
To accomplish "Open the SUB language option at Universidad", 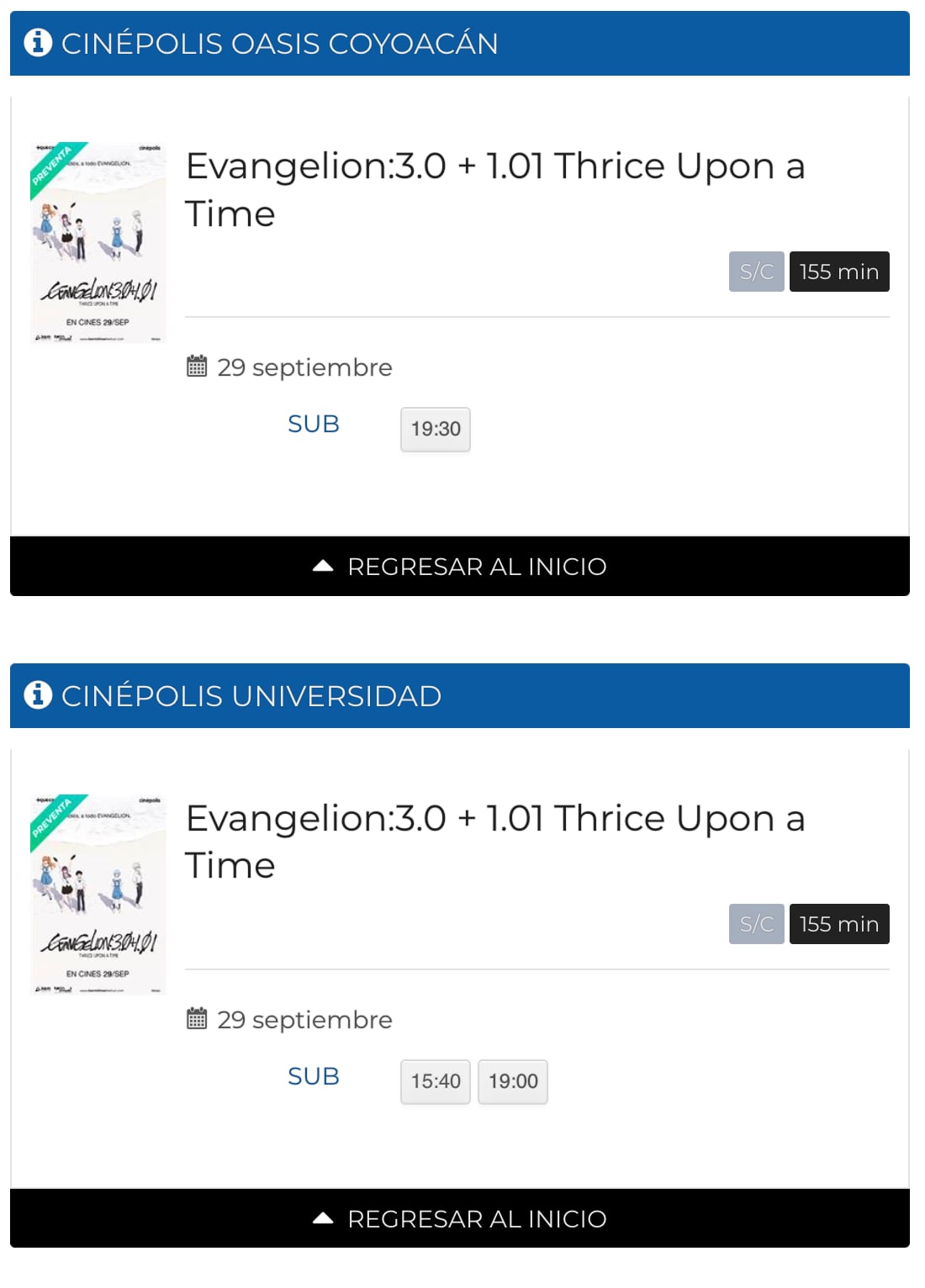I will [313, 1076].
